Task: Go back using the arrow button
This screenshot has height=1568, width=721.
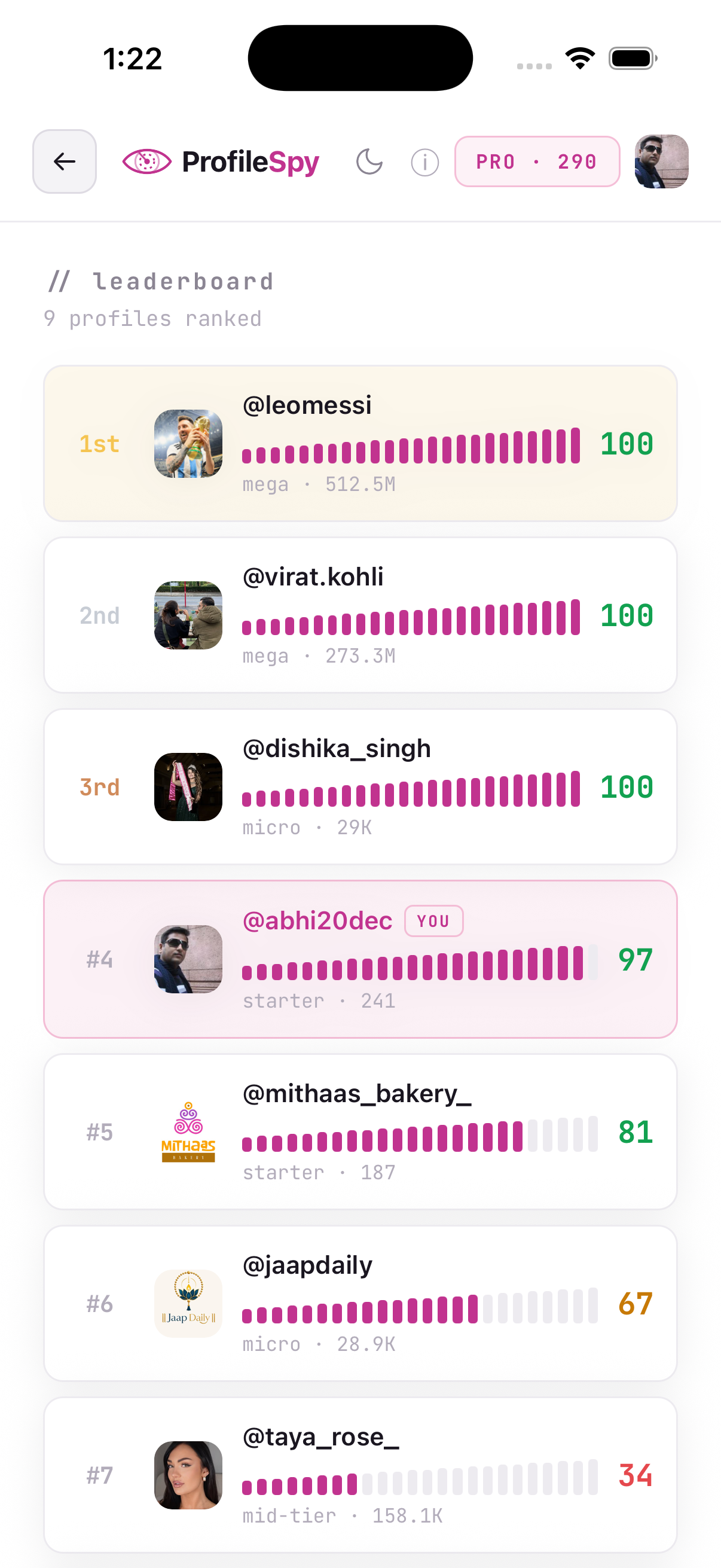Action: (x=65, y=161)
